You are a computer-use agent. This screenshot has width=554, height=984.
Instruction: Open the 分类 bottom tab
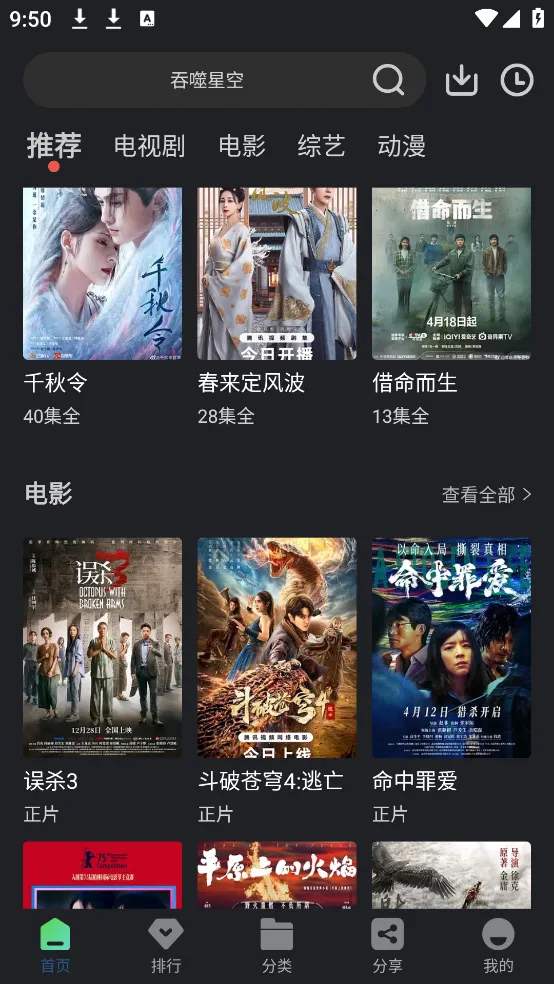[277, 946]
